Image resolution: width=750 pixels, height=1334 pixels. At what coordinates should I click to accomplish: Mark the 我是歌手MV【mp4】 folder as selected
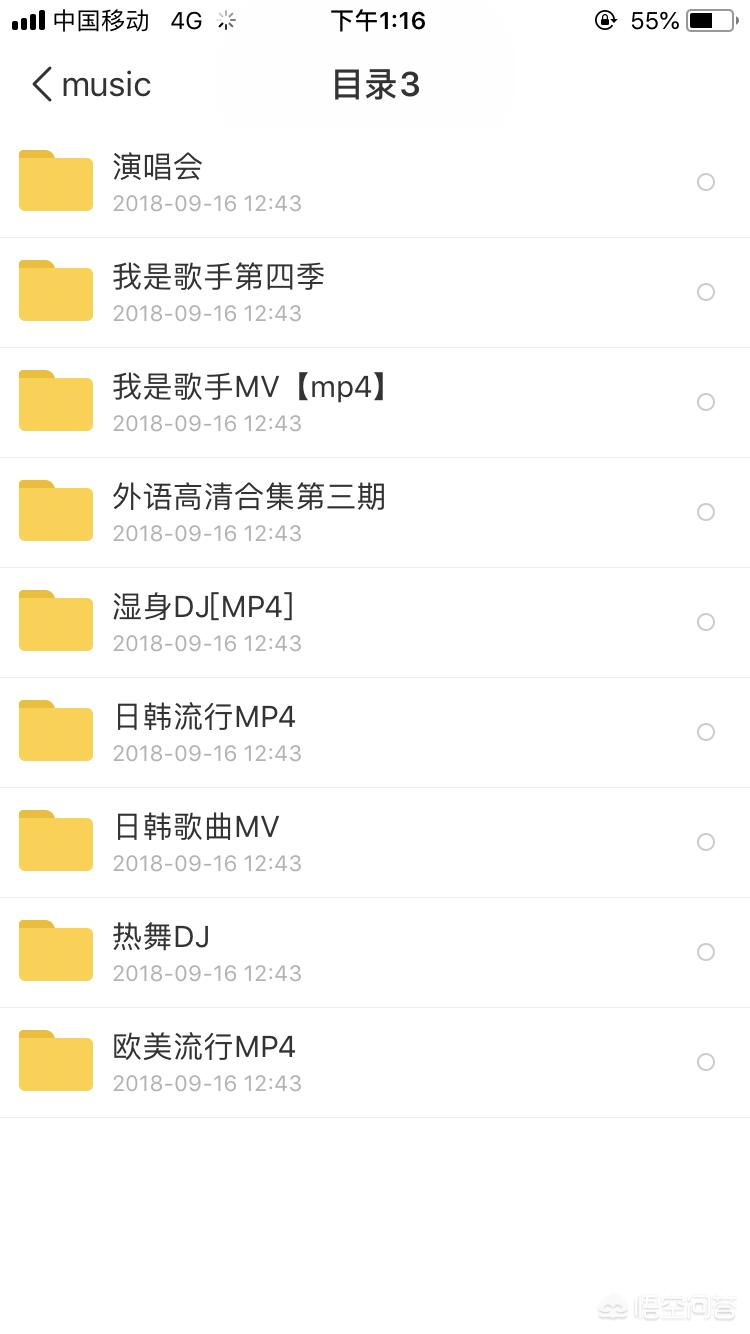[706, 402]
